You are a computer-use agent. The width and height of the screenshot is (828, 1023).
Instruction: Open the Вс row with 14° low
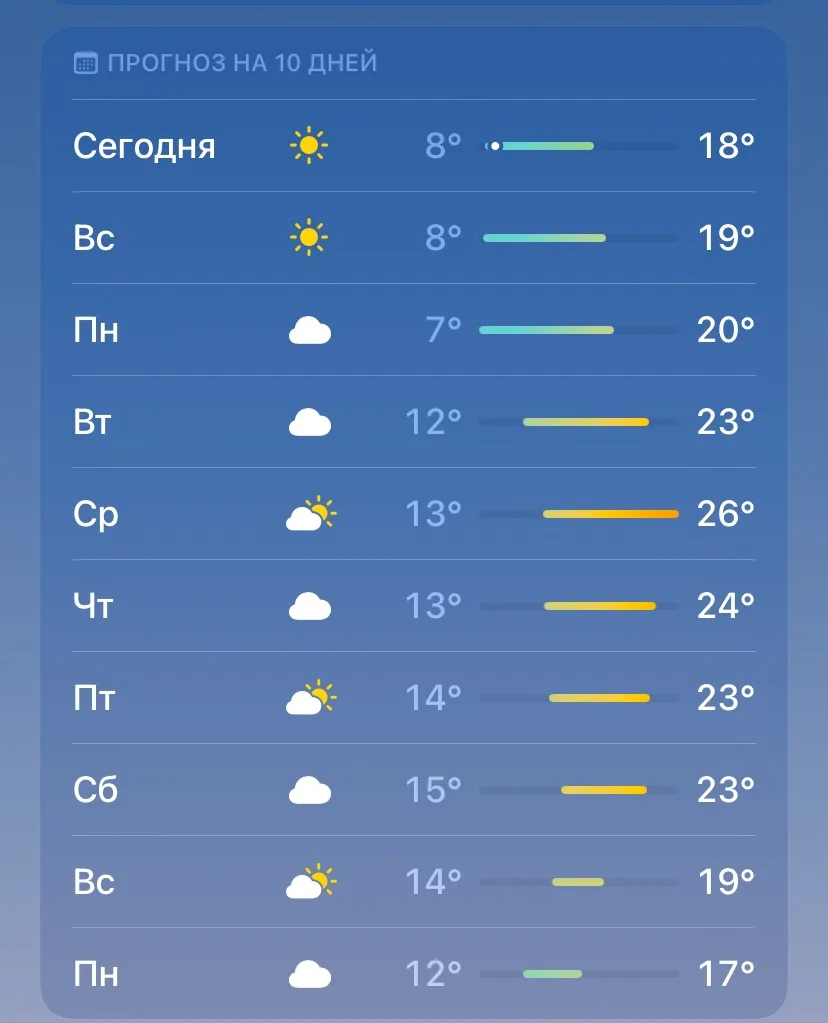point(414,881)
